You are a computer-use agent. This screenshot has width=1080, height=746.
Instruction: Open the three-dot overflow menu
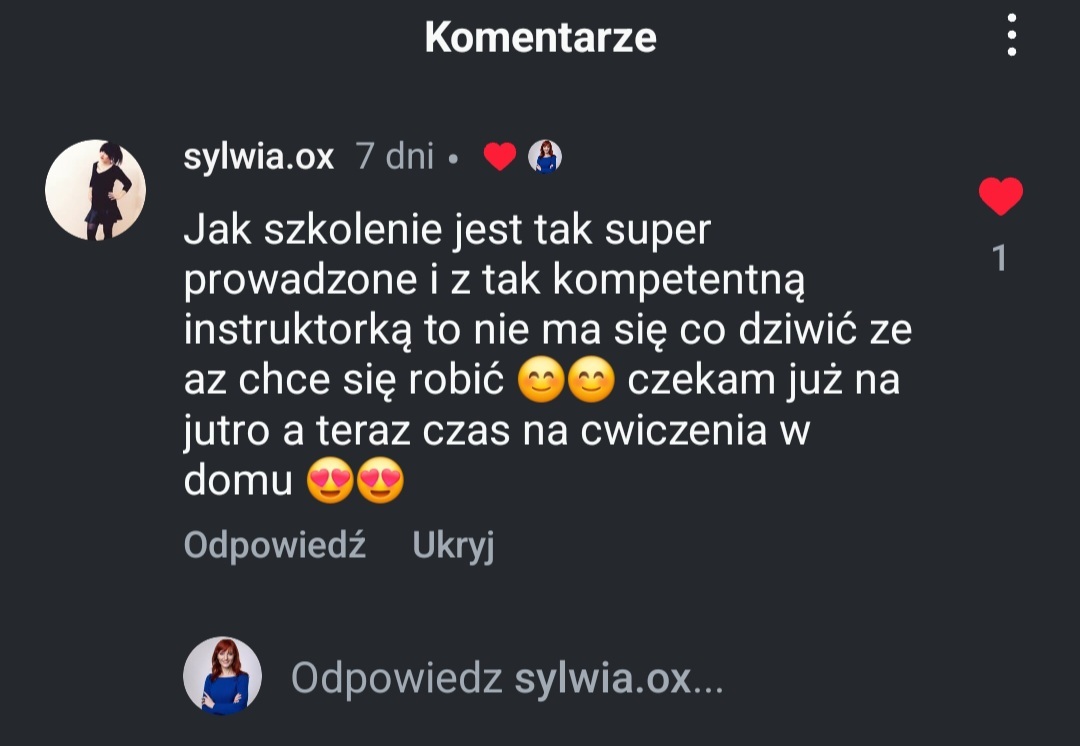(x=1012, y=37)
